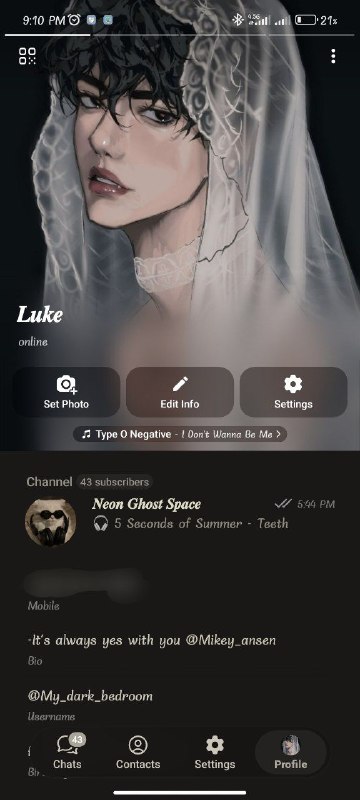
Task: Switch to the Settings tab in bottom bar
Action: [x=215, y=752]
